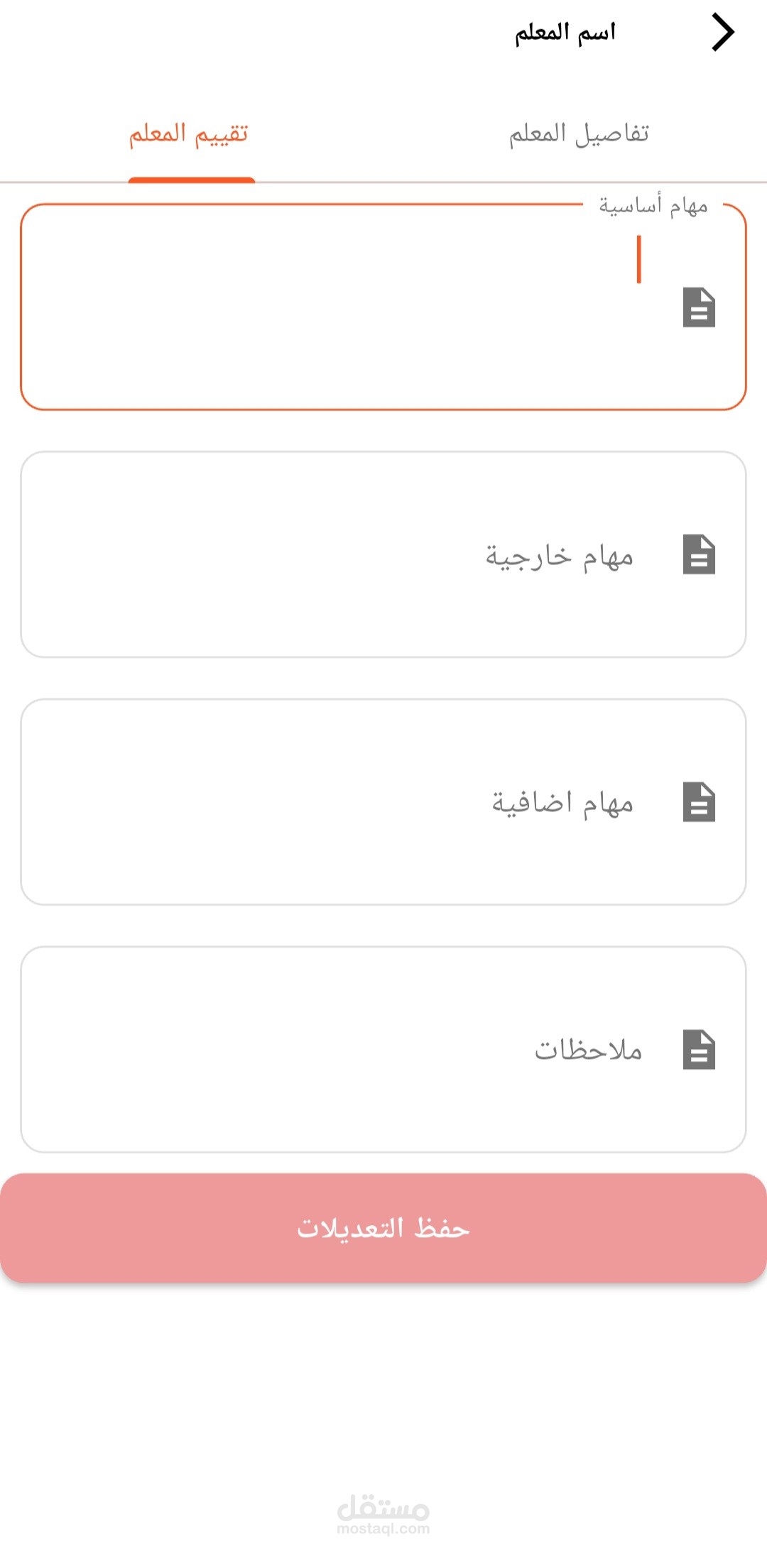
Task: Switch to the تفاصيل المعلم tab
Action: tap(578, 134)
